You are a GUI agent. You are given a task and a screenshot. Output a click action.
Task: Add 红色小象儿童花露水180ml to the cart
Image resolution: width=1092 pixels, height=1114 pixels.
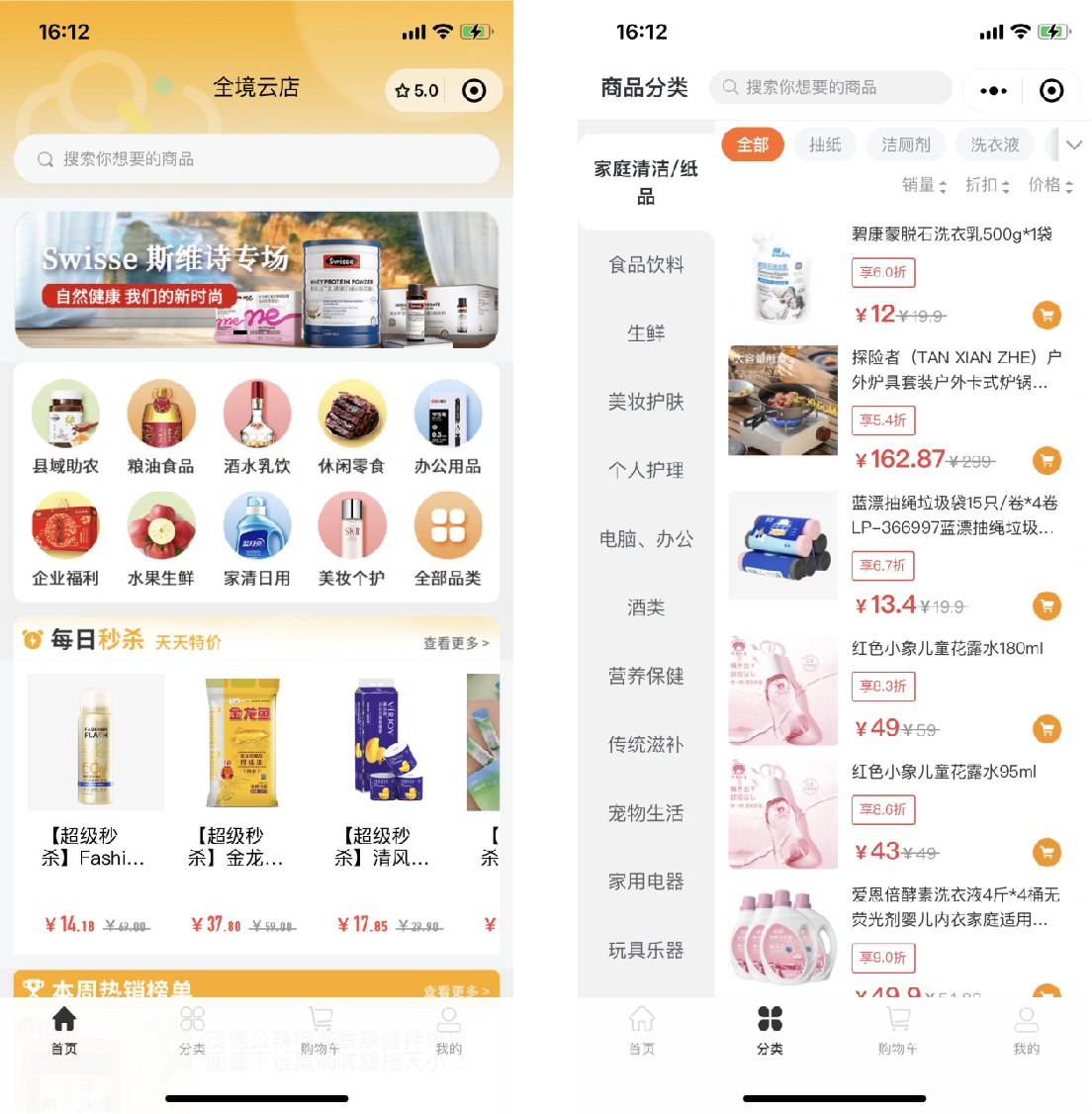pyautogui.click(x=1046, y=729)
